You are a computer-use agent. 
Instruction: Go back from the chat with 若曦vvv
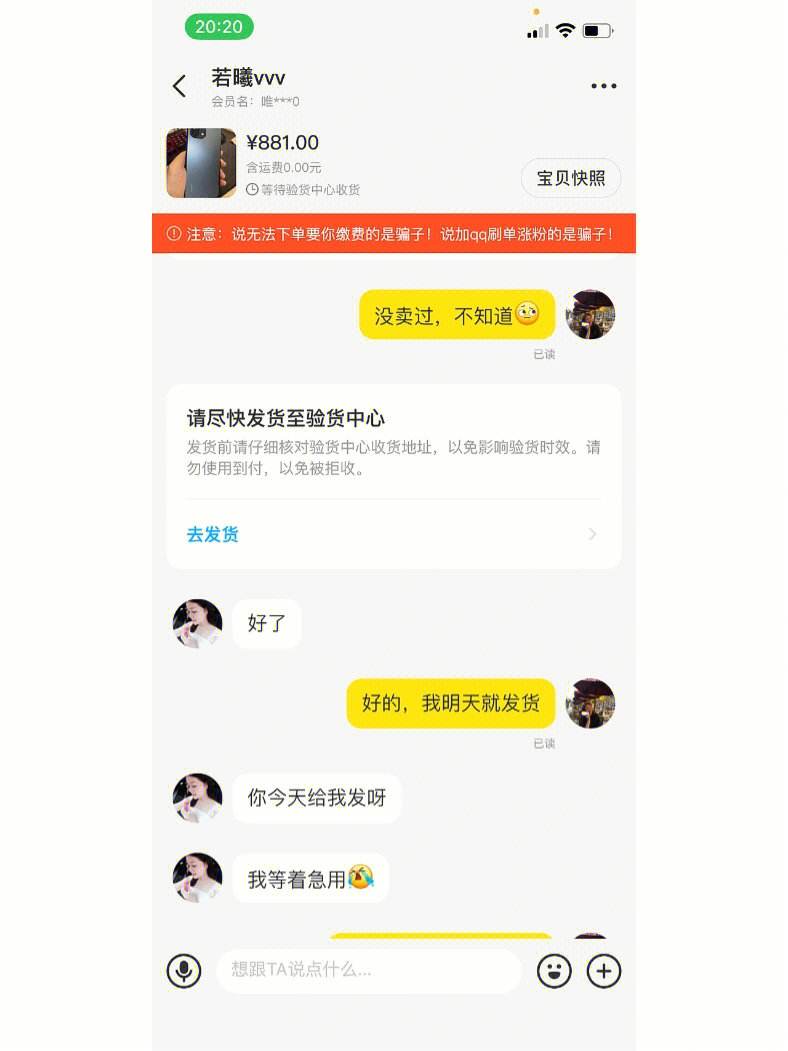coord(180,86)
